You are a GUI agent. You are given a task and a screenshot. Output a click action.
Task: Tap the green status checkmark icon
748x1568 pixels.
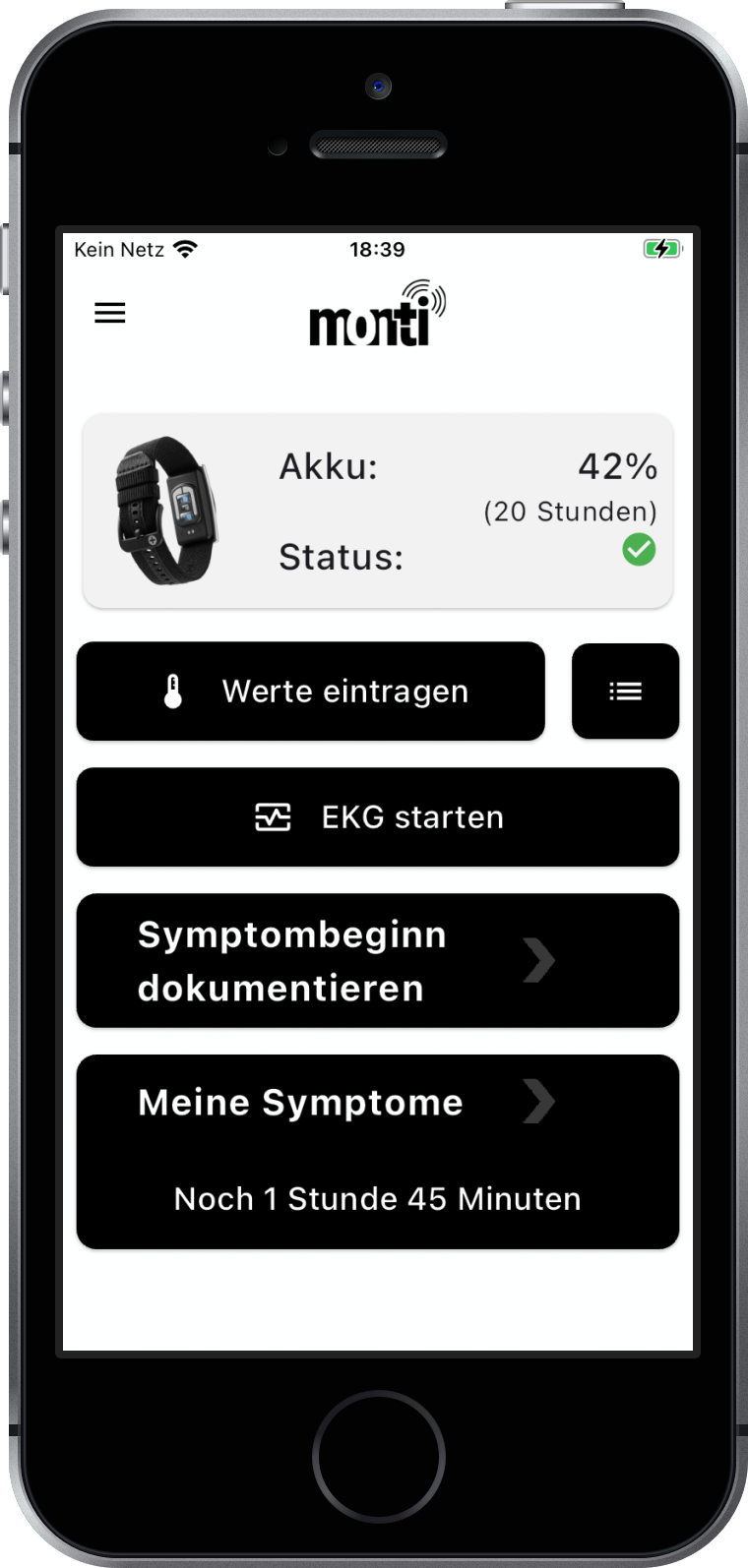(x=638, y=552)
